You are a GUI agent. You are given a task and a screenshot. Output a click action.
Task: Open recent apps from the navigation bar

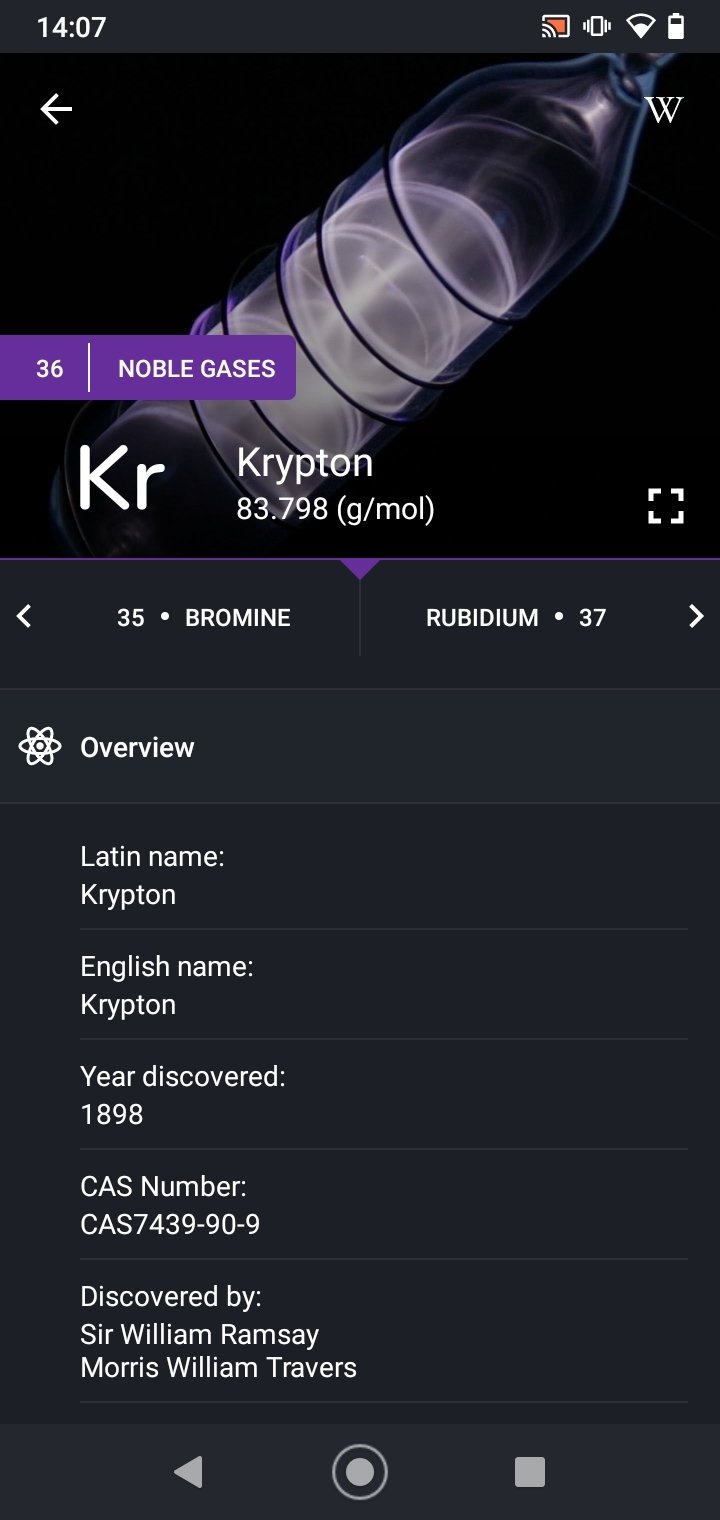coord(529,1471)
